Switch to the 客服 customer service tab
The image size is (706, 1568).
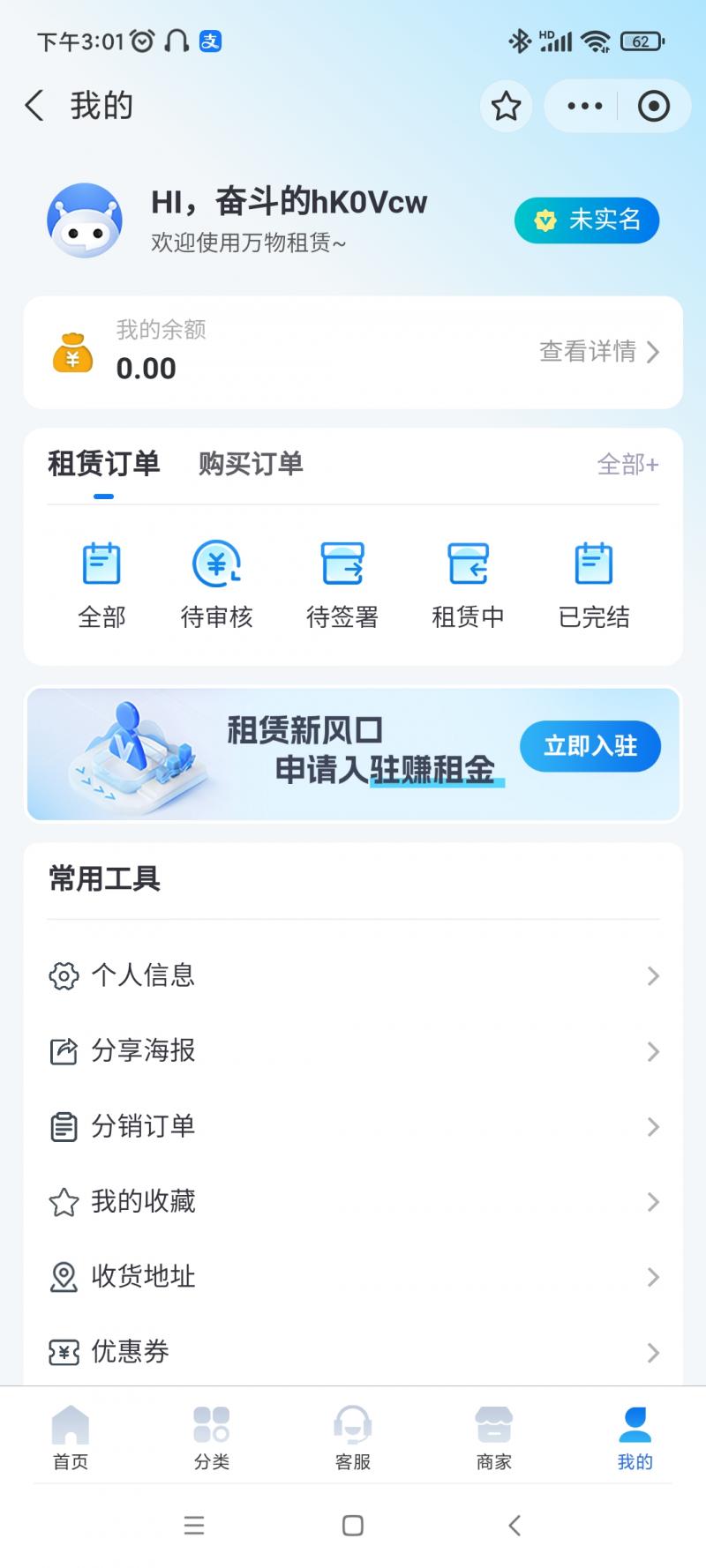coord(353,1437)
